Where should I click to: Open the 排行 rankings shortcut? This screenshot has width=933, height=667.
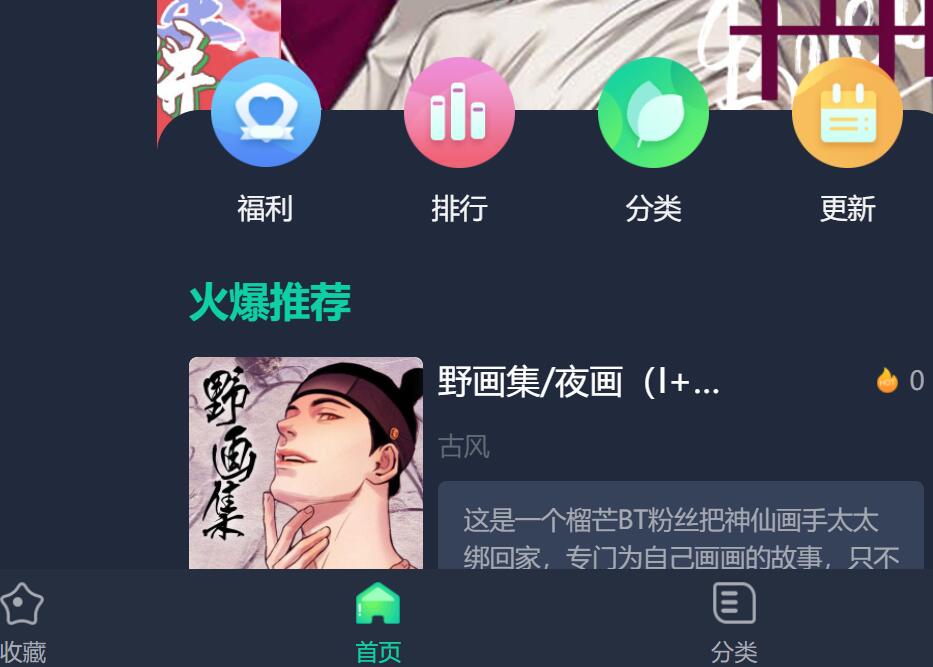tap(459, 113)
